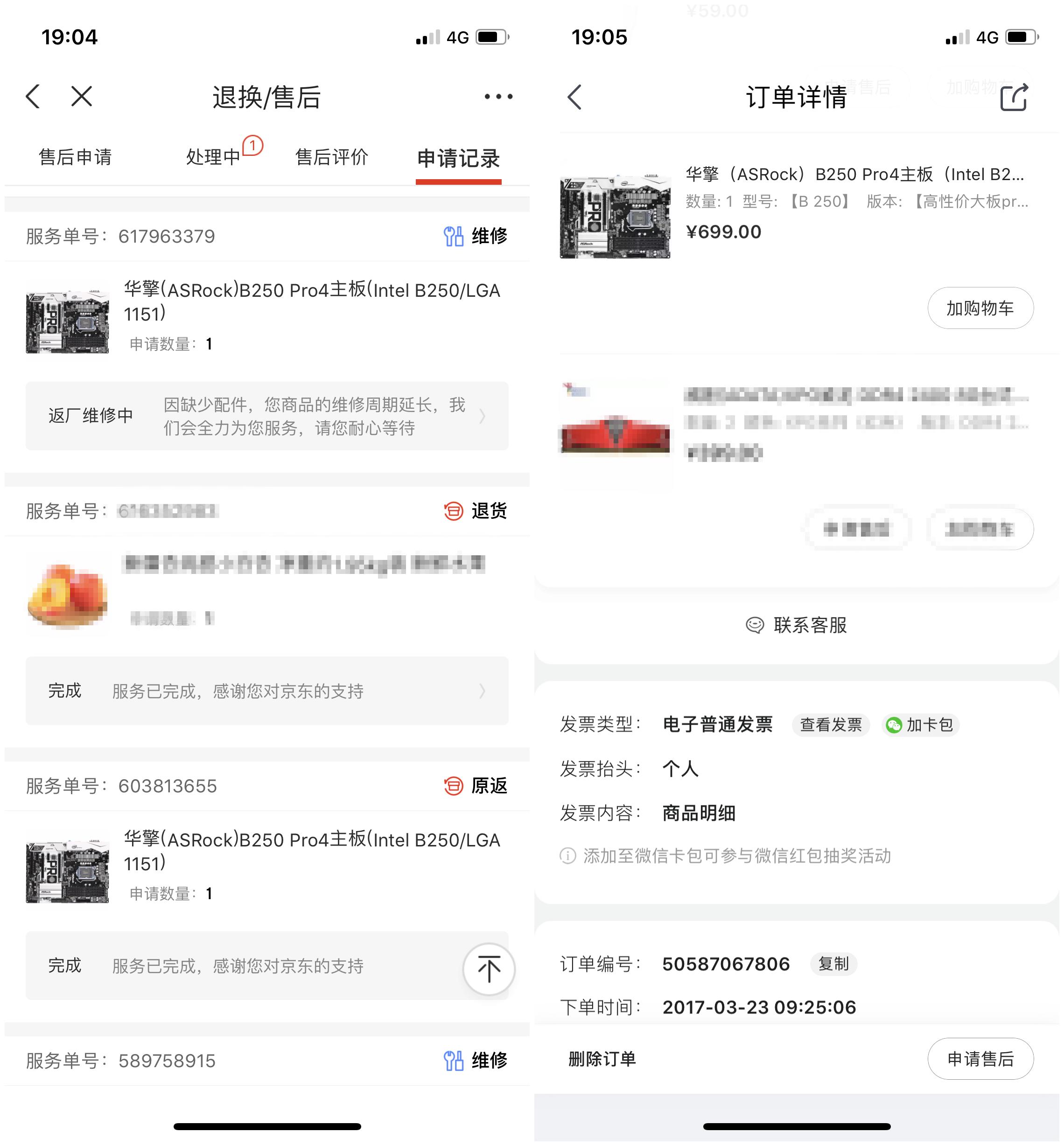Click the 退货 return icon on second service order
Viewport: 1064px width, 1146px height.
pos(454,511)
